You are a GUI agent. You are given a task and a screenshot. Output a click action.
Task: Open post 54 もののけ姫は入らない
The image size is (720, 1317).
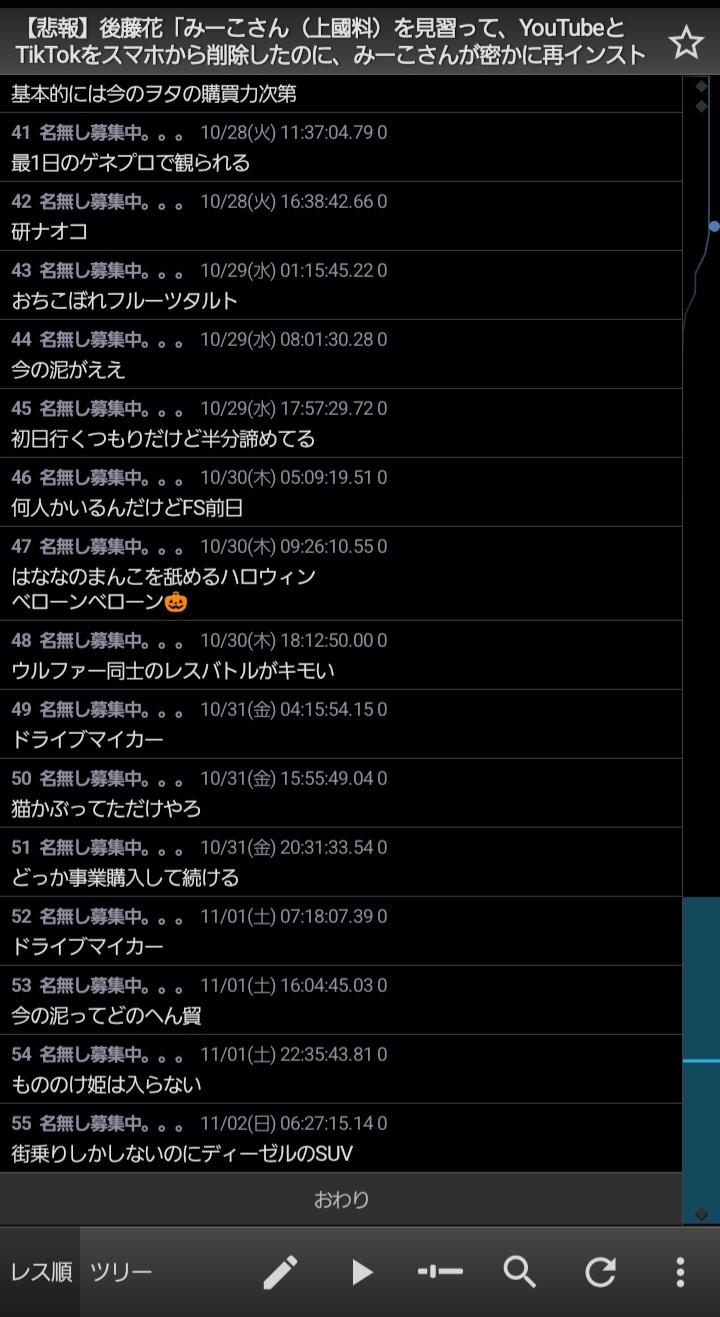pos(341,1069)
